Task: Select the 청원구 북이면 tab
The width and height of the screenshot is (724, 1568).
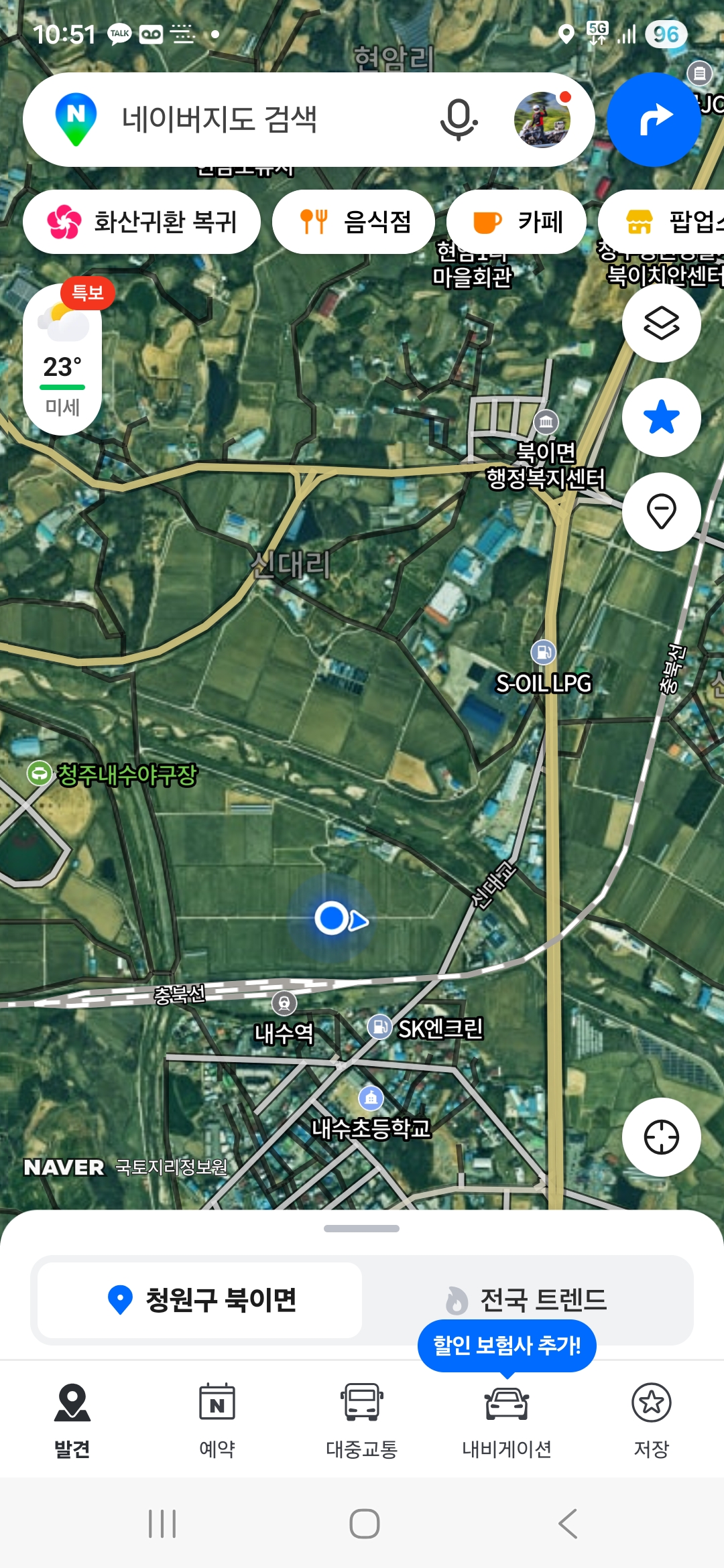Action: pyautogui.click(x=200, y=1300)
